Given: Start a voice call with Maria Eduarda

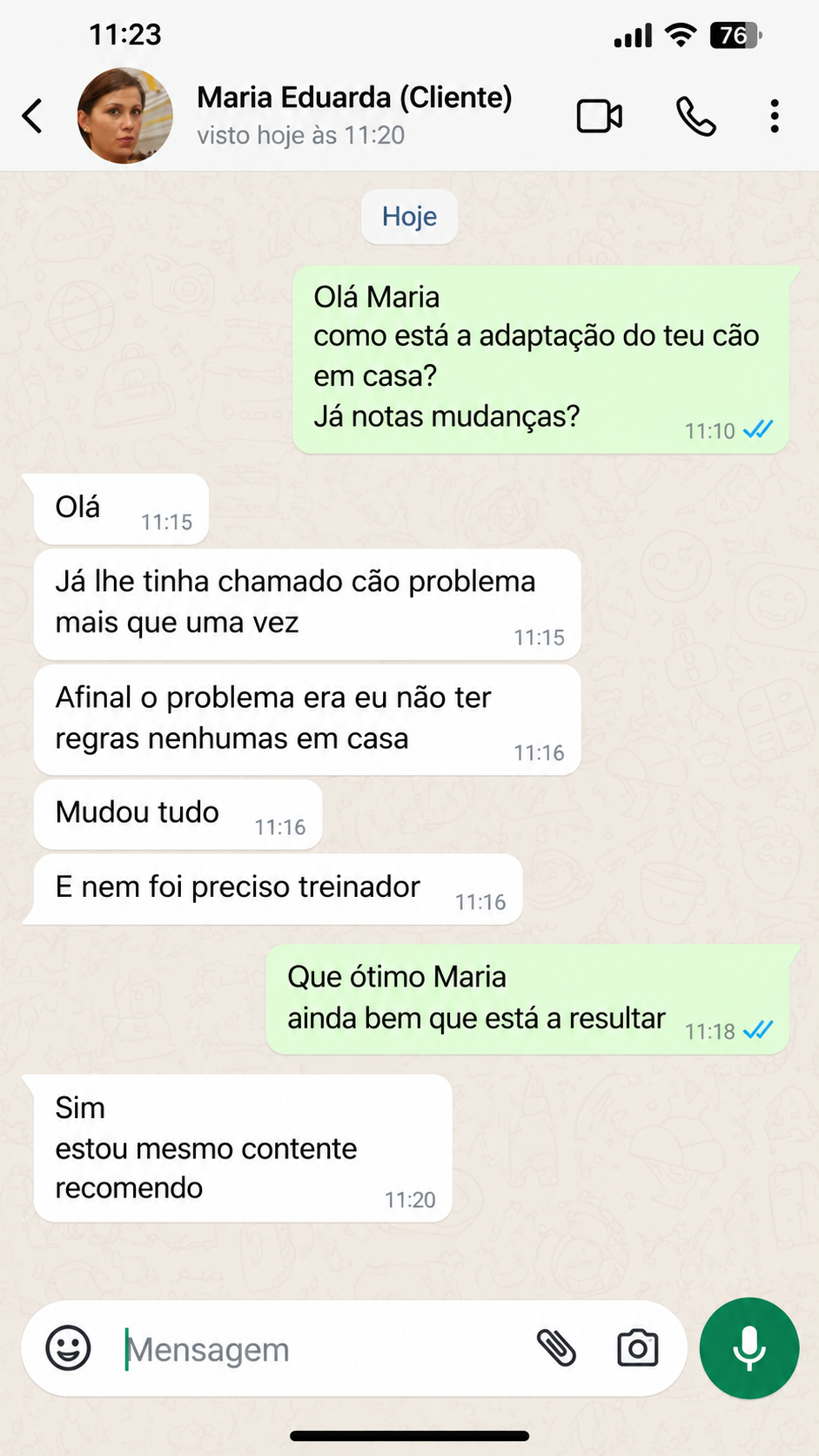Looking at the screenshot, I should (696, 116).
